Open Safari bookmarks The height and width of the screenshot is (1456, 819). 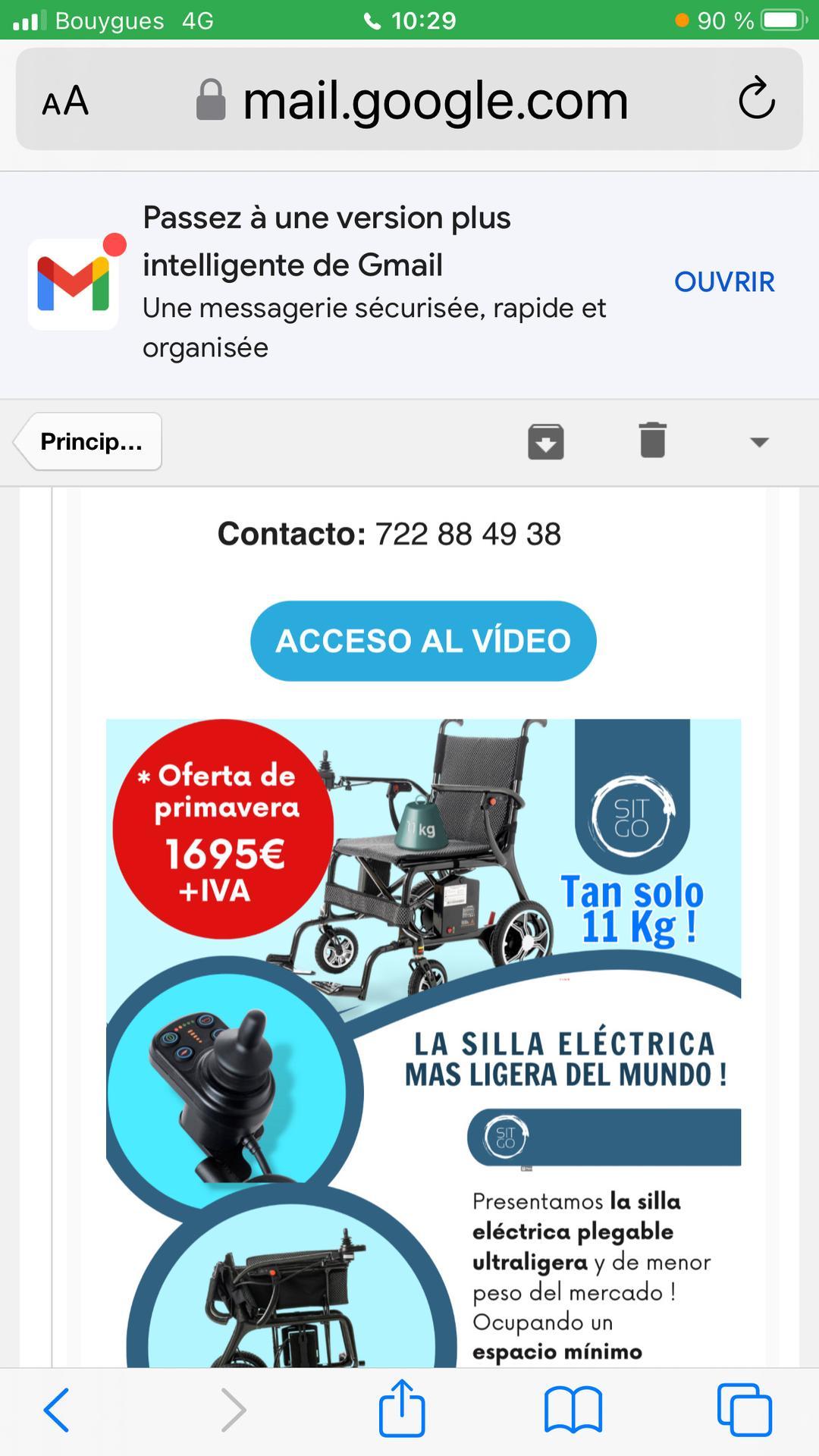pos(573,1410)
